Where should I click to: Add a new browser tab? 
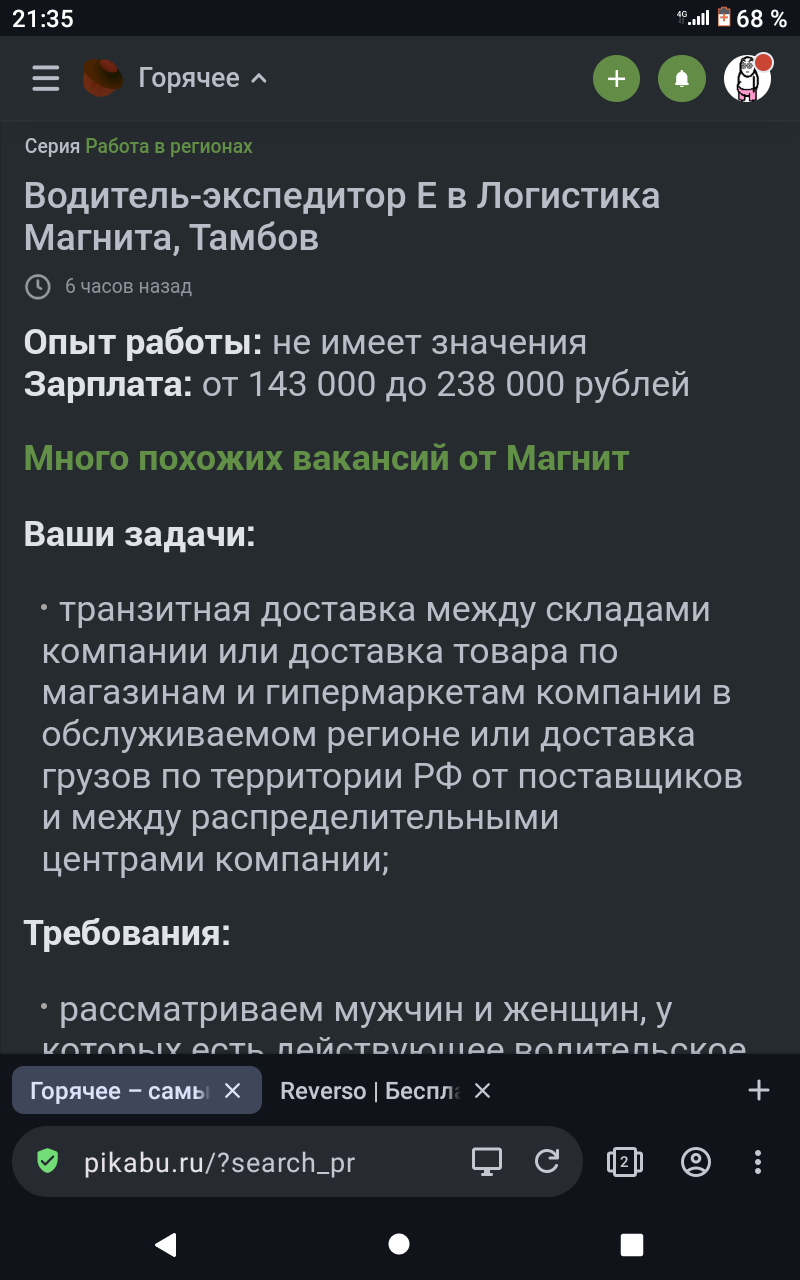click(759, 1090)
